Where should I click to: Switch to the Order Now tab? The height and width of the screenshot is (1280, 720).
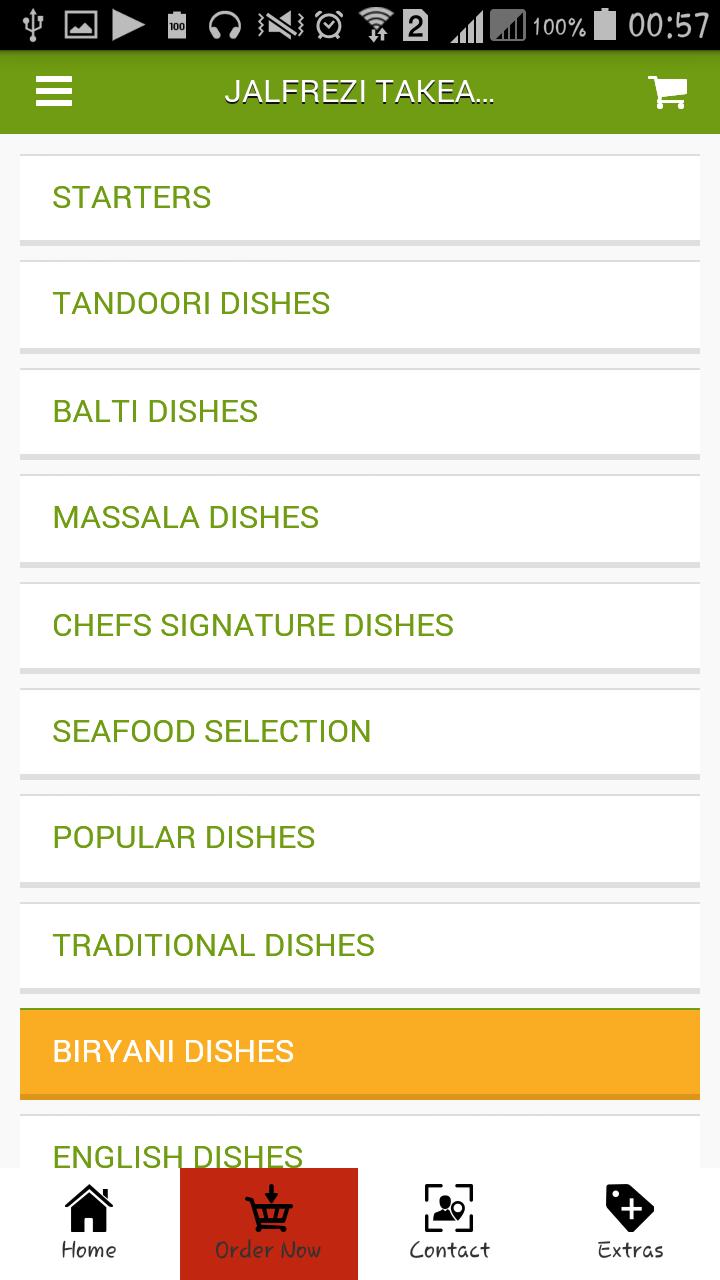click(268, 1222)
